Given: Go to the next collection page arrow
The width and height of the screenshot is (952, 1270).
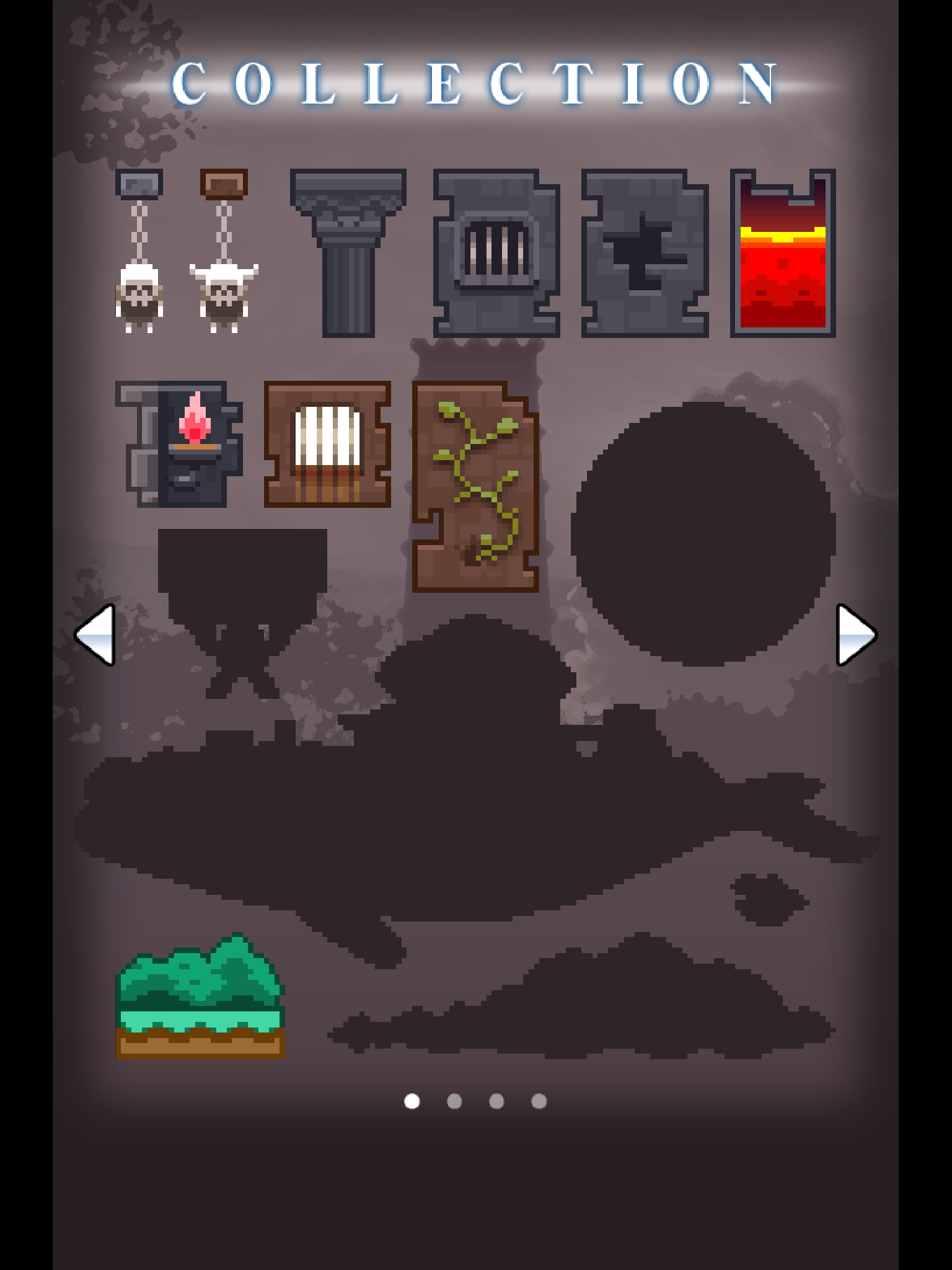Looking at the screenshot, I should tap(856, 635).
